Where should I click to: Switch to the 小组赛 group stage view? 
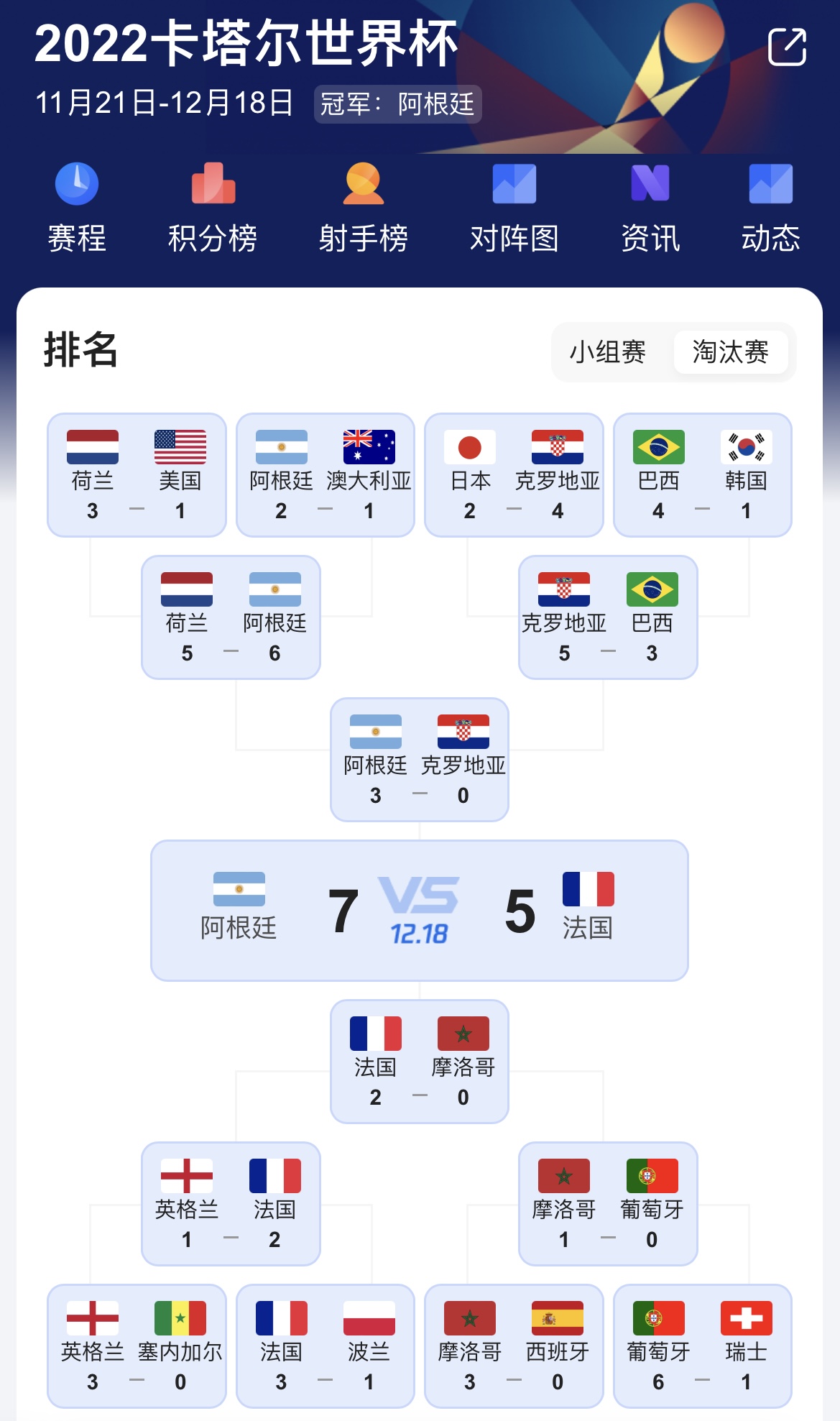pos(608,352)
